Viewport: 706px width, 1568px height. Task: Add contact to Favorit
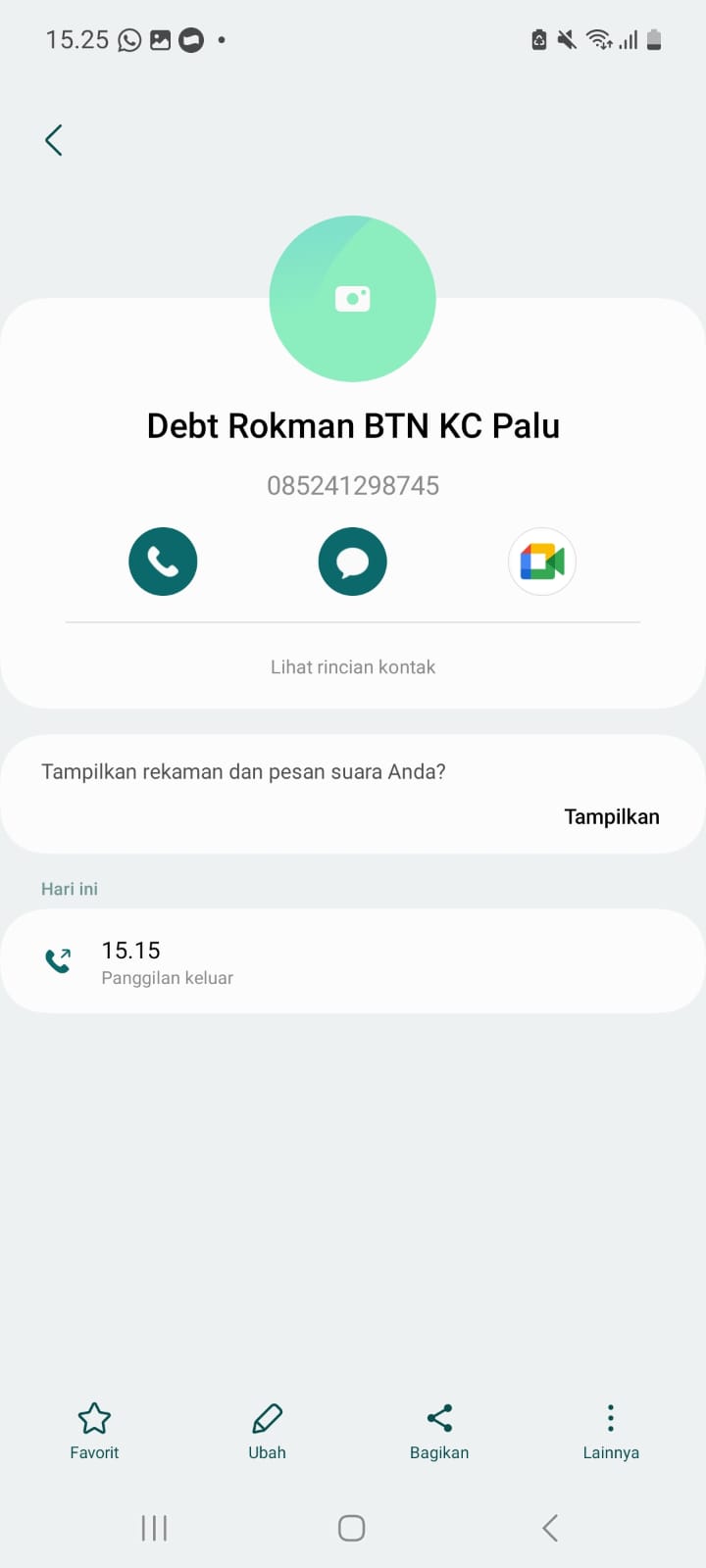(94, 1431)
